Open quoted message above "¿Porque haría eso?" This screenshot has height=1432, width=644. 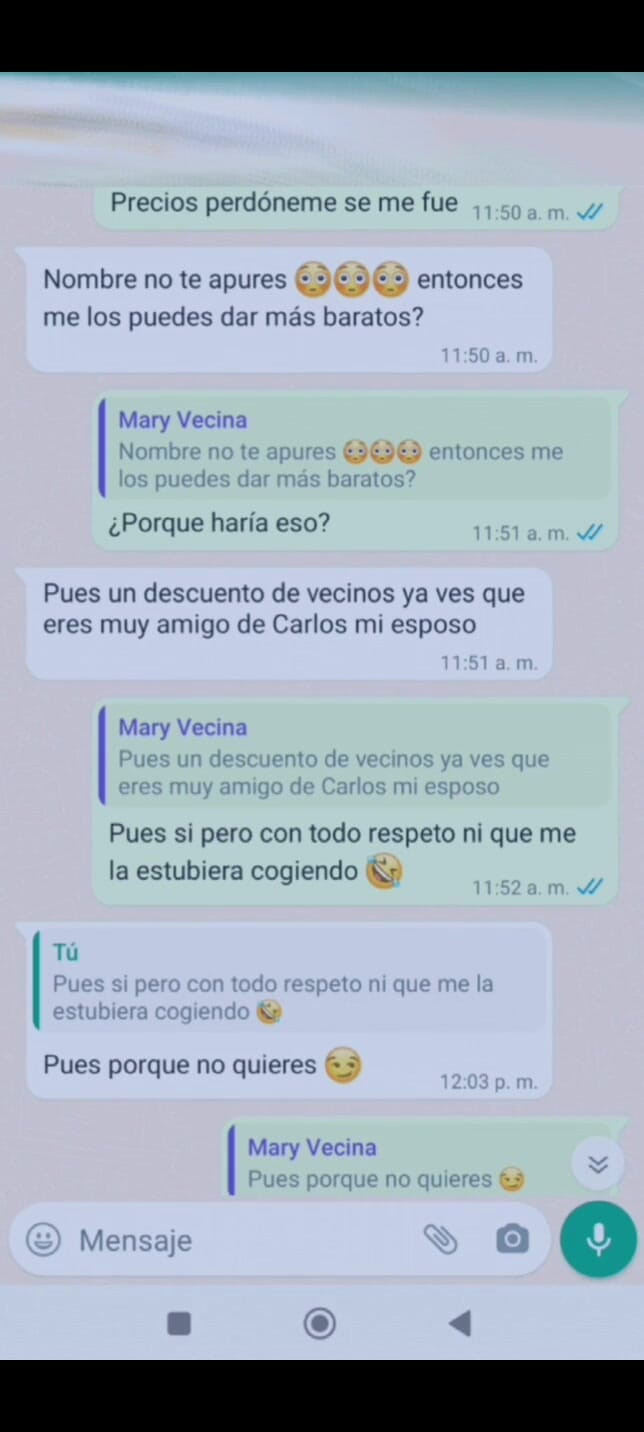point(355,450)
